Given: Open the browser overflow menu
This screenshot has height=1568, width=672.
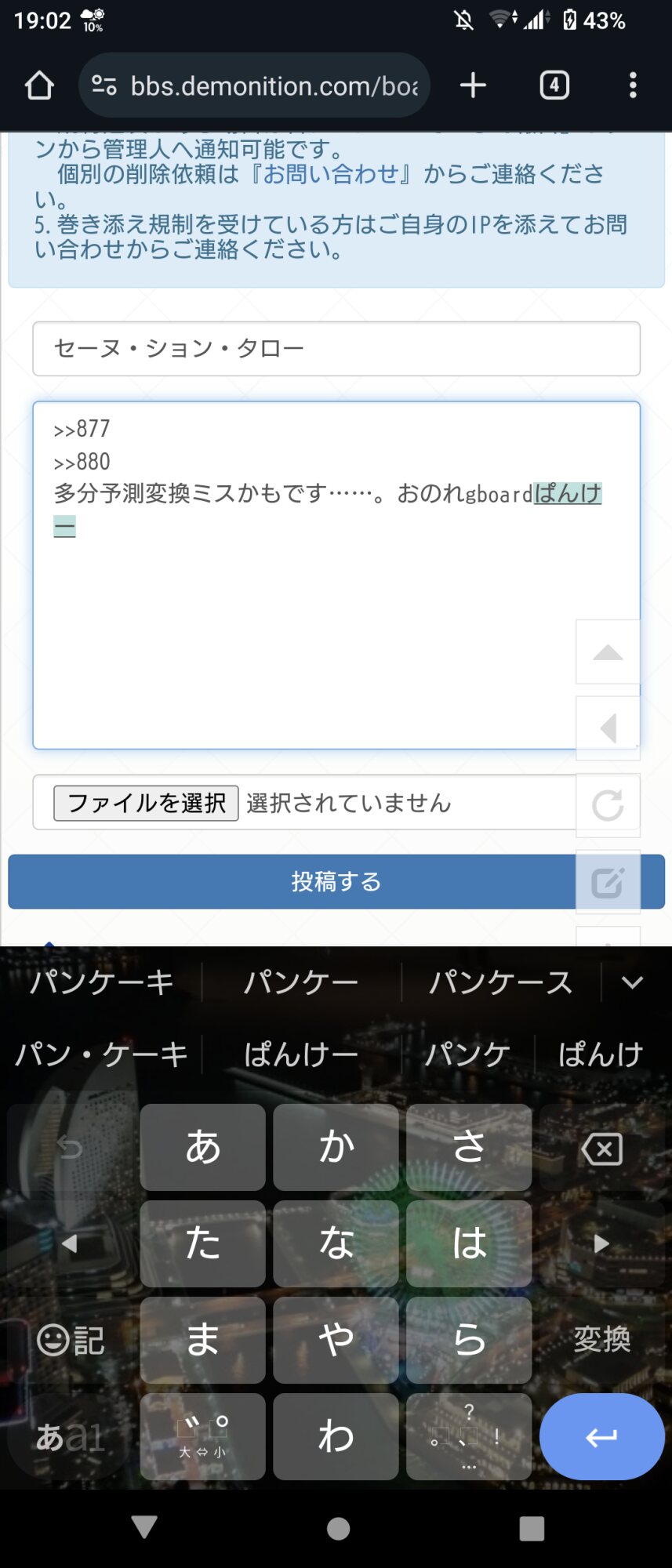Looking at the screenshot, I should [x=632, y=85].
